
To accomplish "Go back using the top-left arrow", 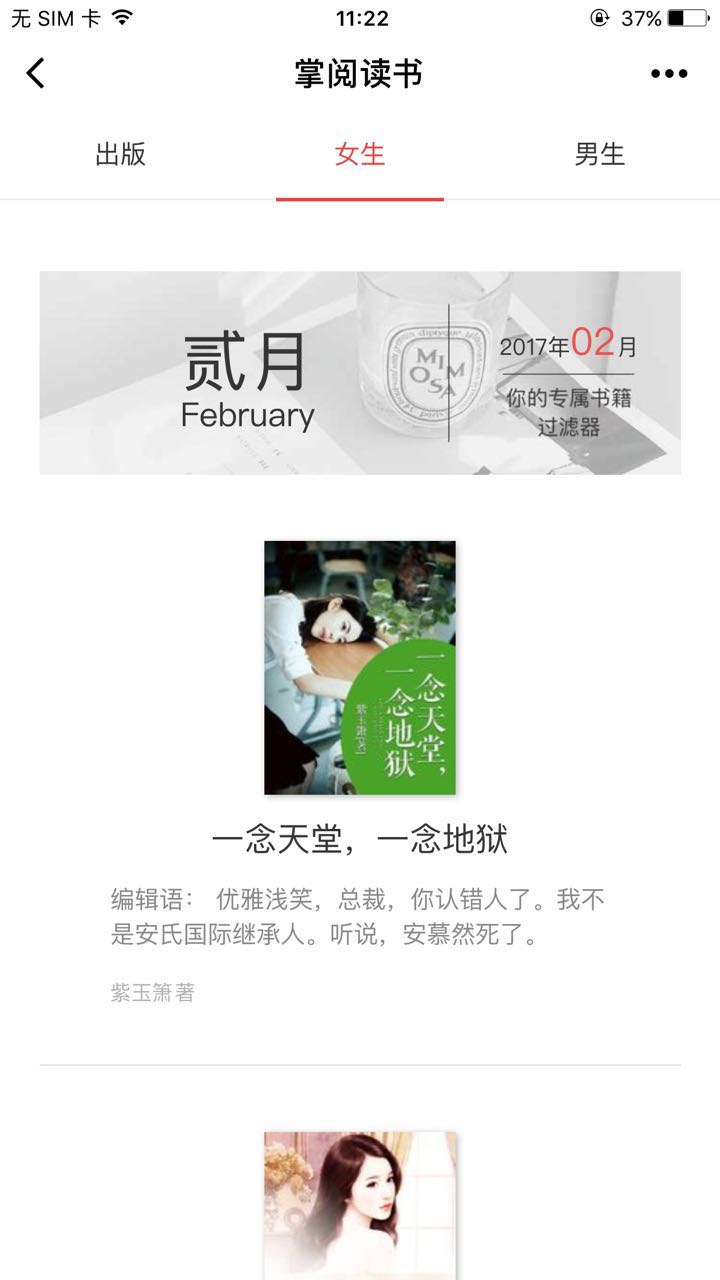I will pyautogui.click(x=36, y=73).
